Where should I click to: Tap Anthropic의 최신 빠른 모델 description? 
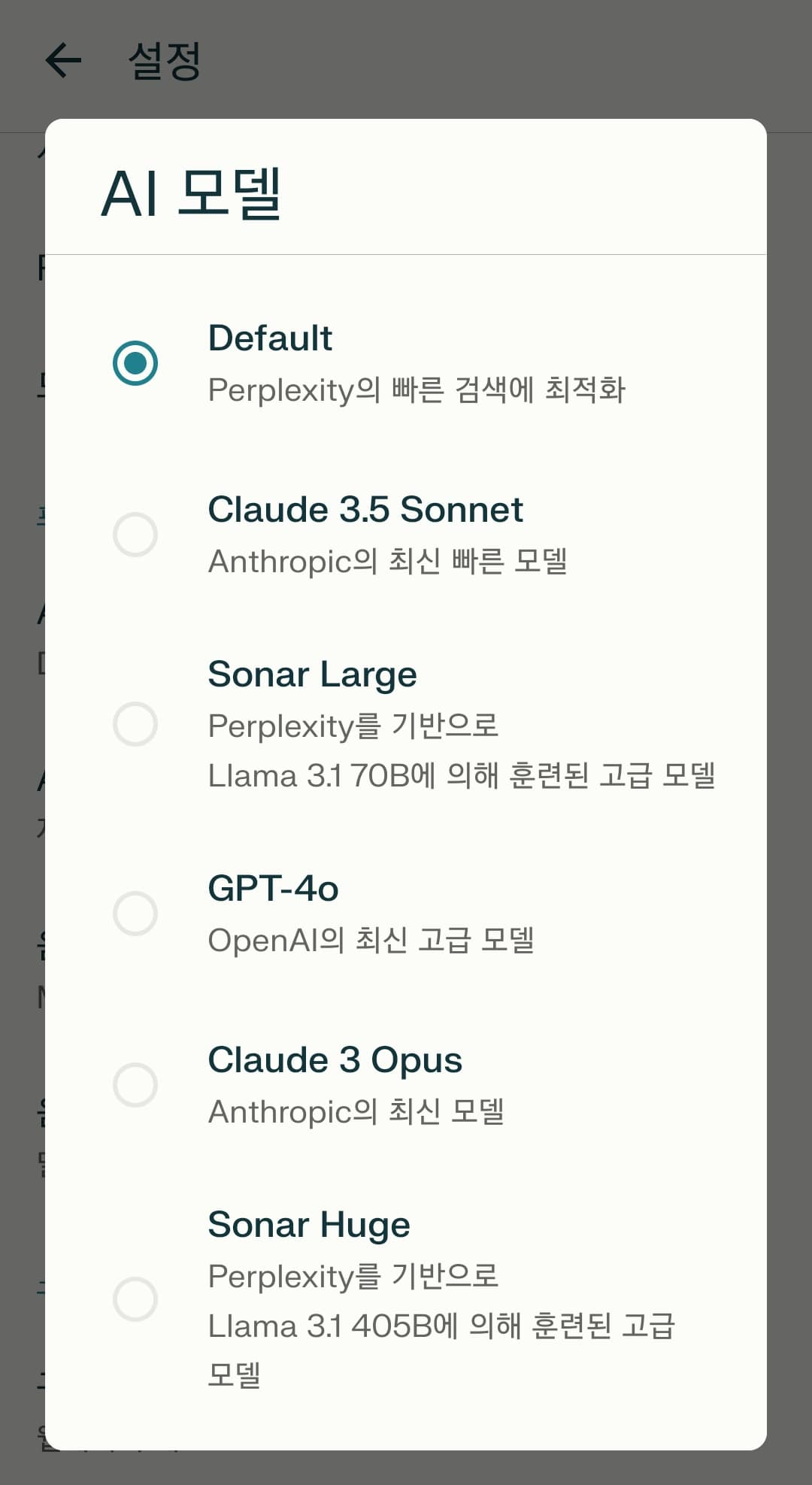point(386,560)
